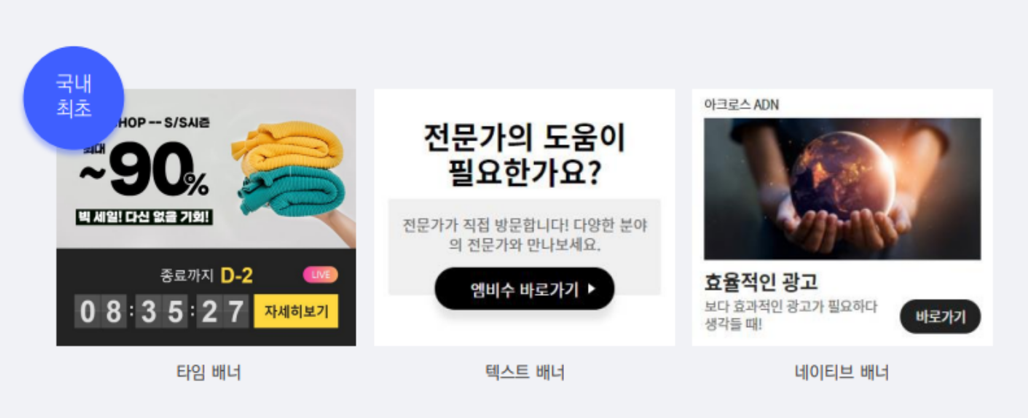Tap the 자세히보기 button on the time banner
Image resolution: width=1028 pixels, height=418 pixels.
point(296,311)
